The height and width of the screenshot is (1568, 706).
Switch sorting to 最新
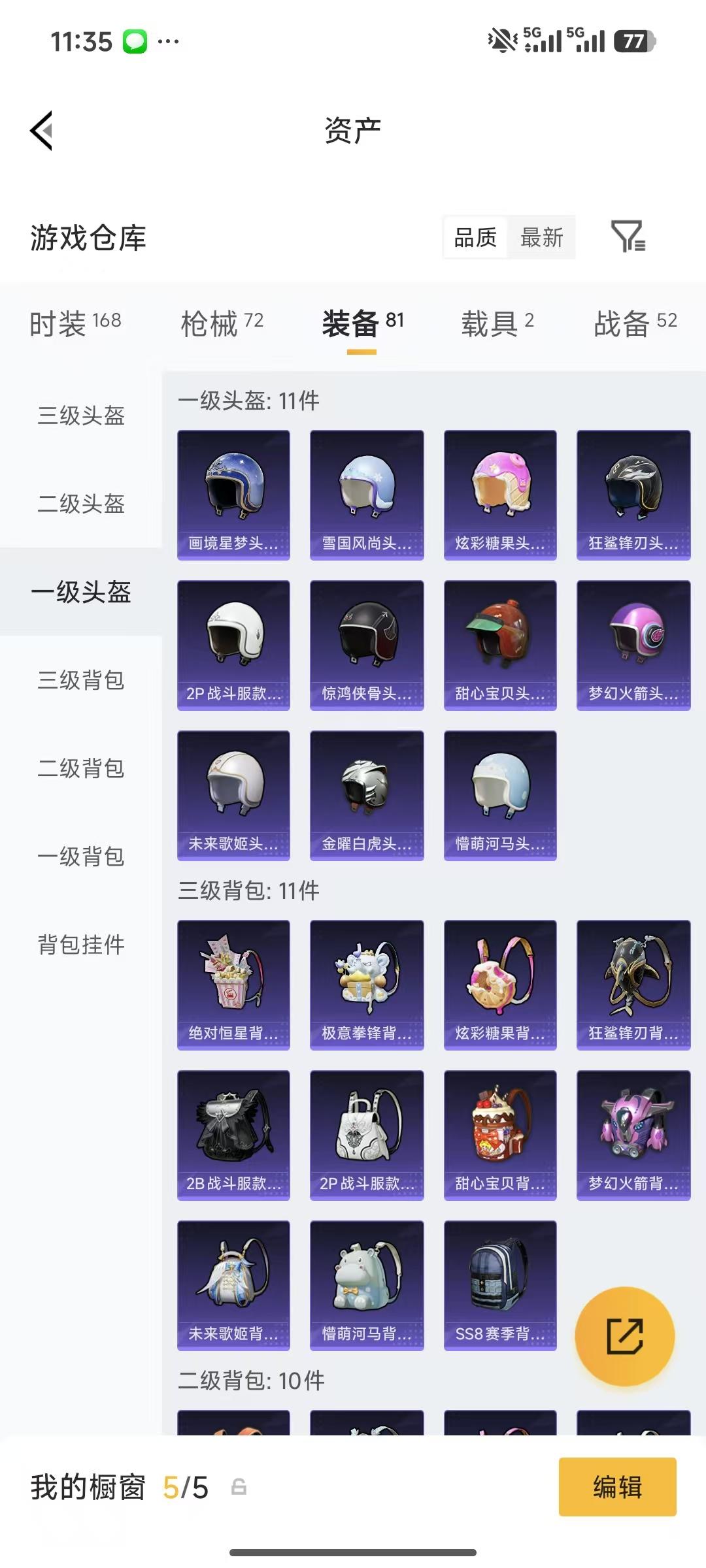click(x=541, y=238)
